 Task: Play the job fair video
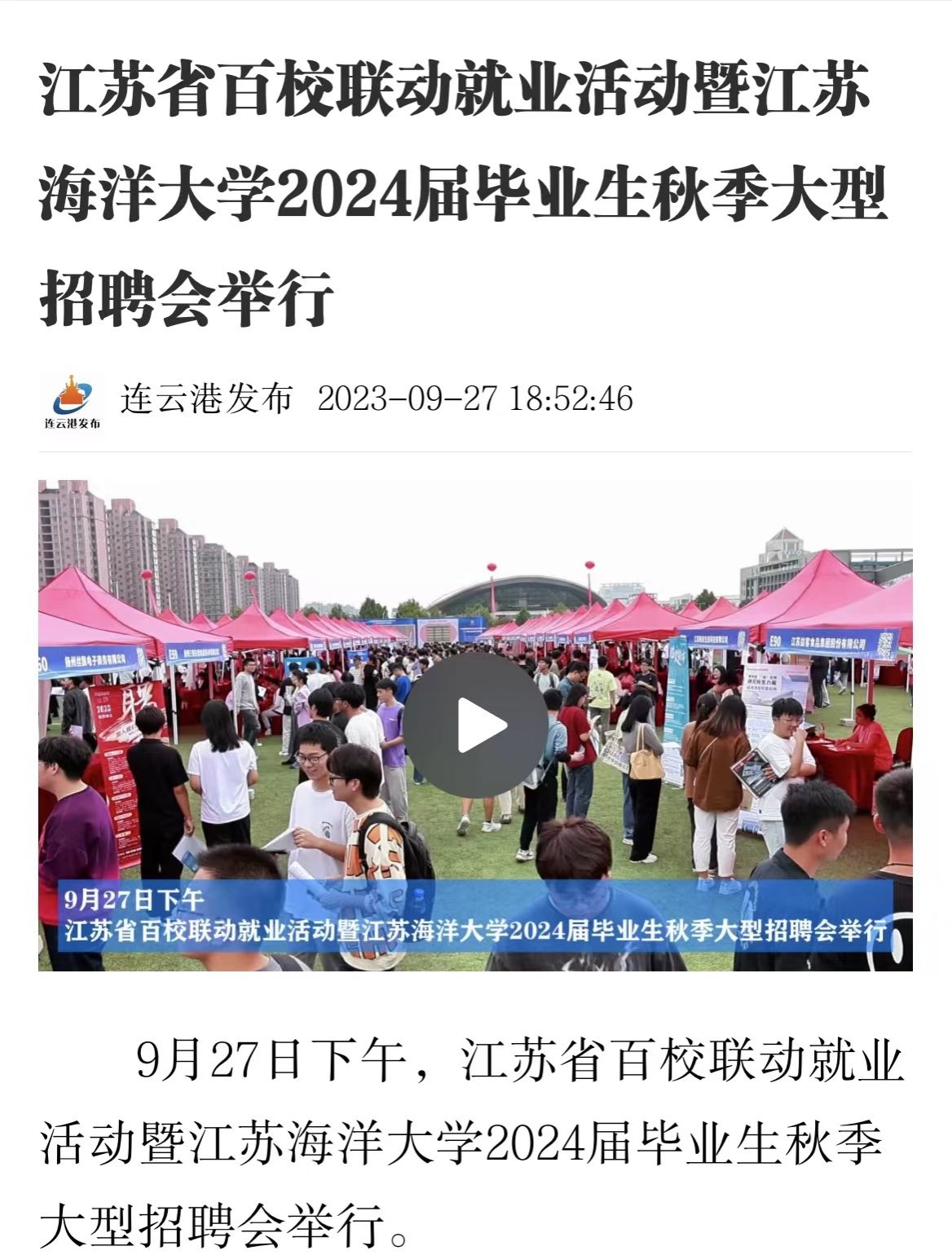coord(476,725)
